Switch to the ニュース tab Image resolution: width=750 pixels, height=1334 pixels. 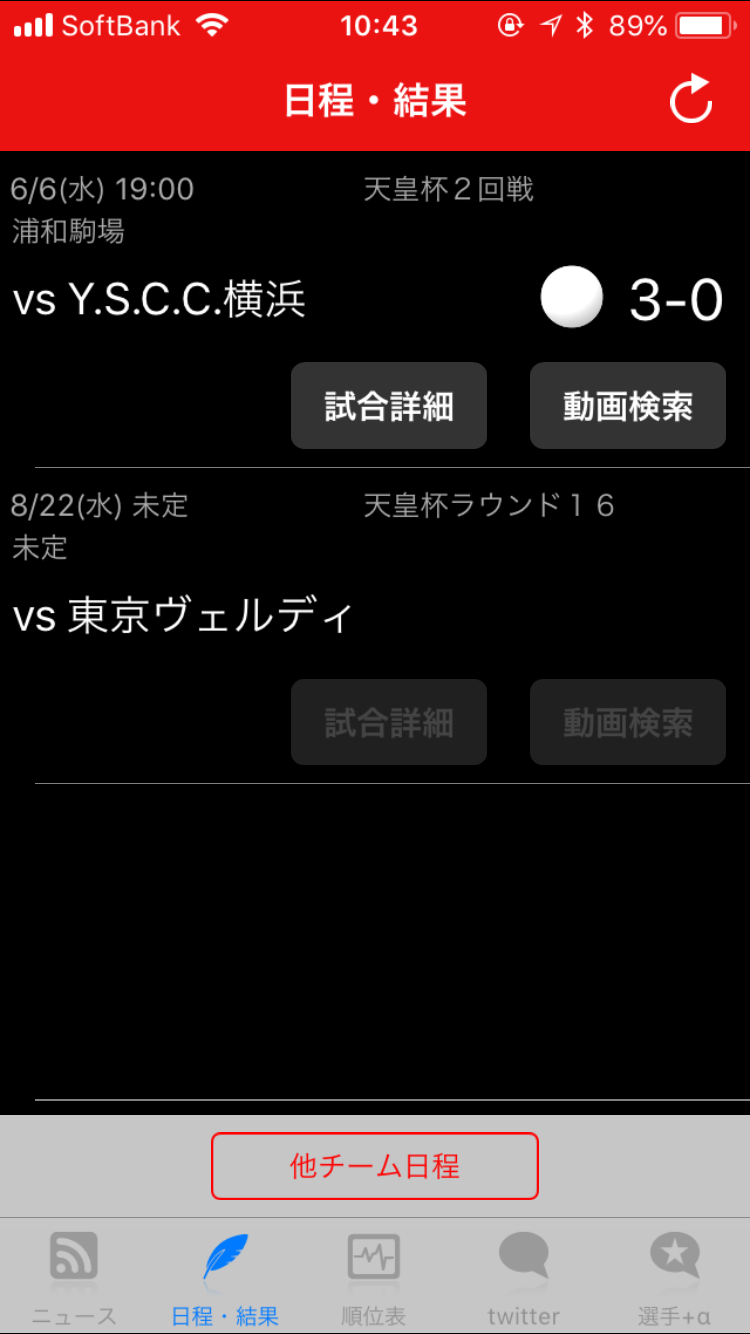[x=74, y=1276]
